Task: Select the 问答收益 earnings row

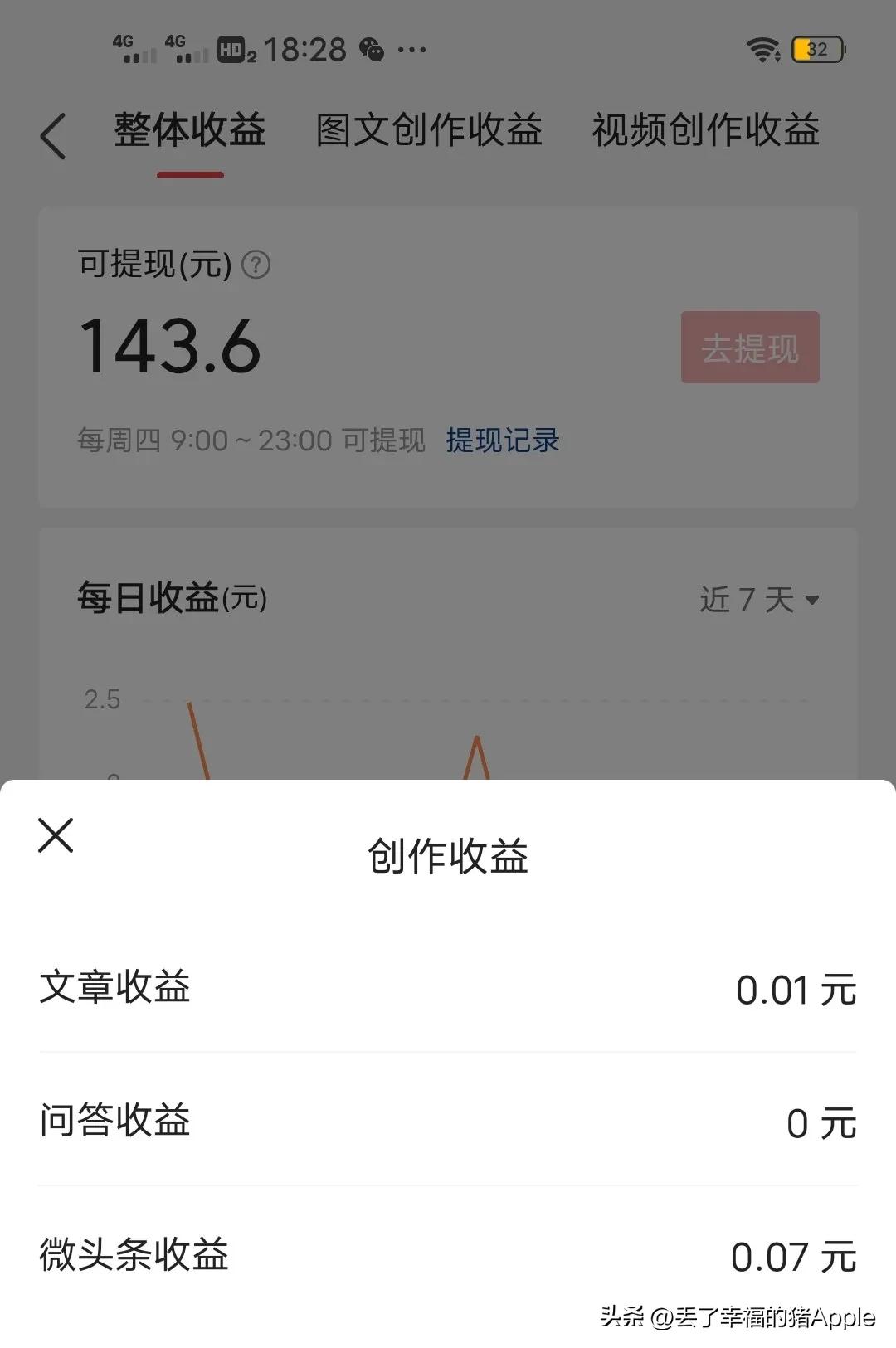Action: point(448,1123)
